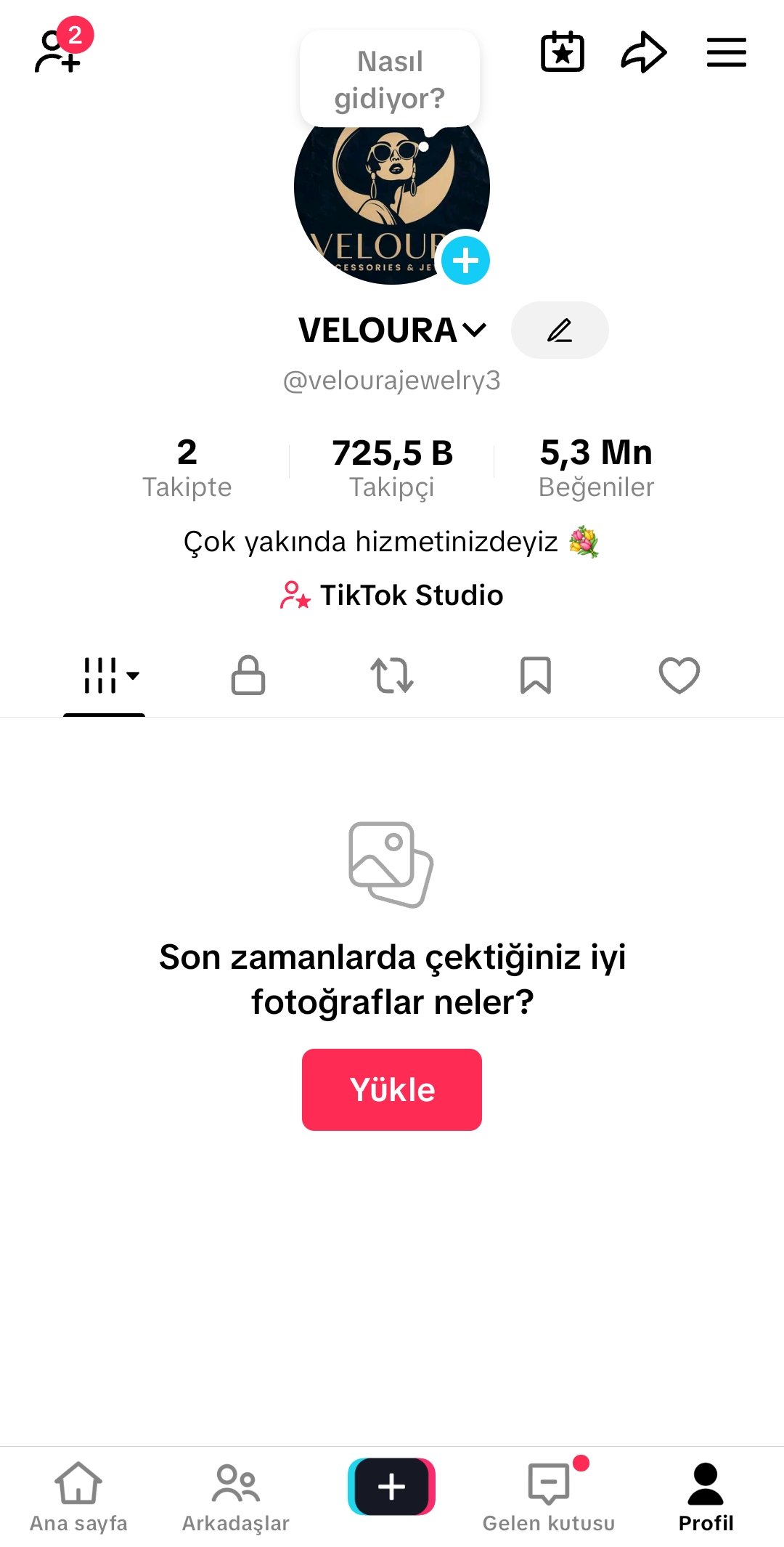Viewport: 784px width, 1547px height.
Task: Open TikTok Studio
Action: click(x=392, y=596)
